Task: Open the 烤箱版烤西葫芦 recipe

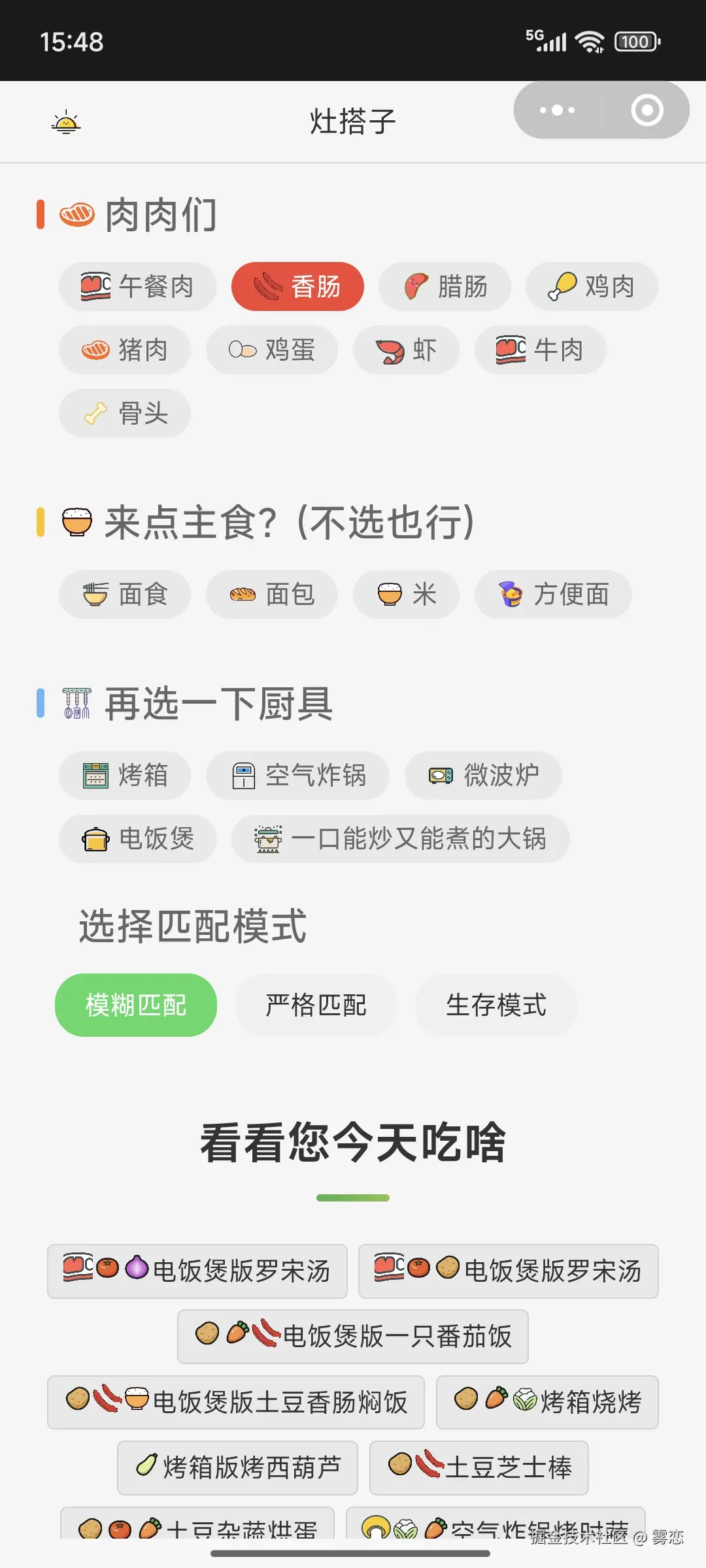Action: (237, 1468)
